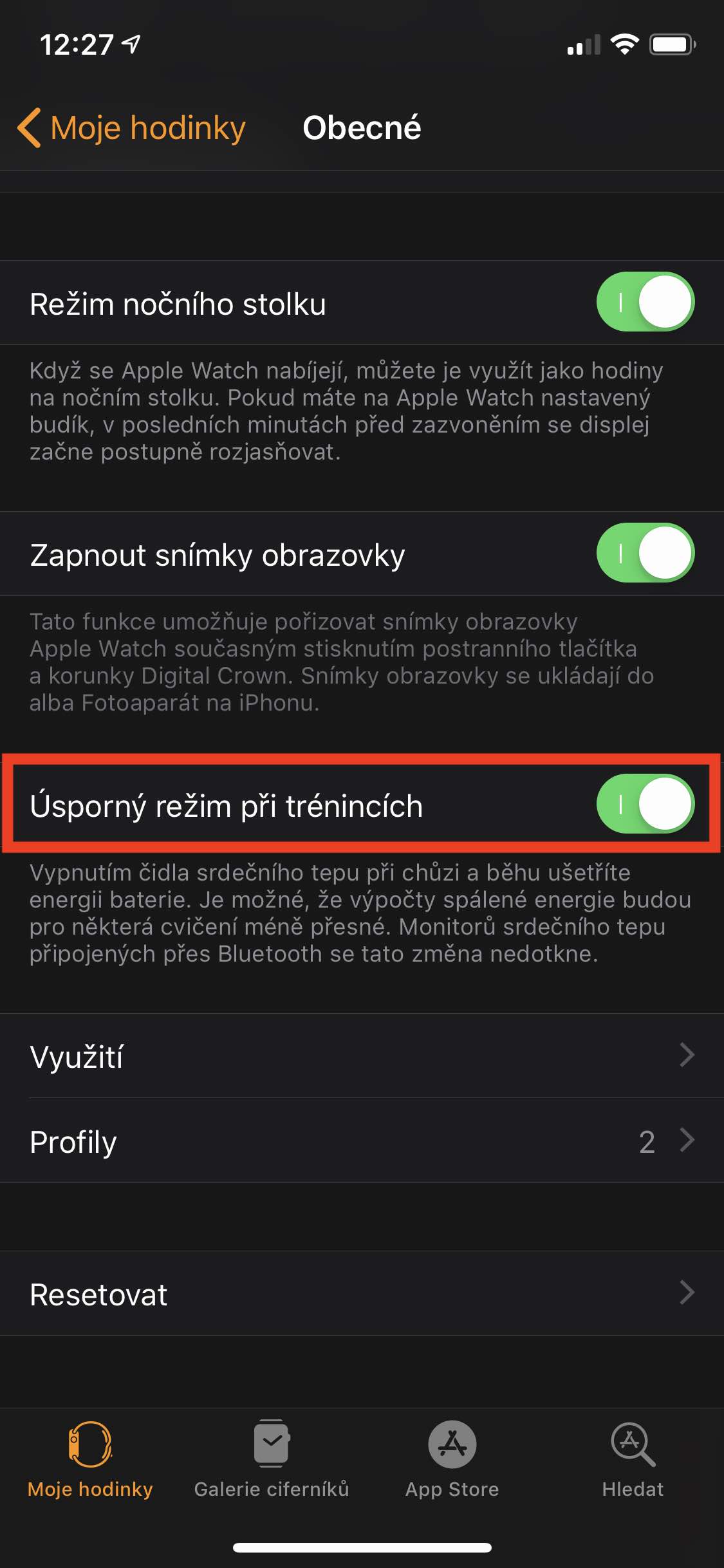The image size is (724, 1568).
Task: Toggle Úsporný režim při trénincích
Action: pos(645,804)
